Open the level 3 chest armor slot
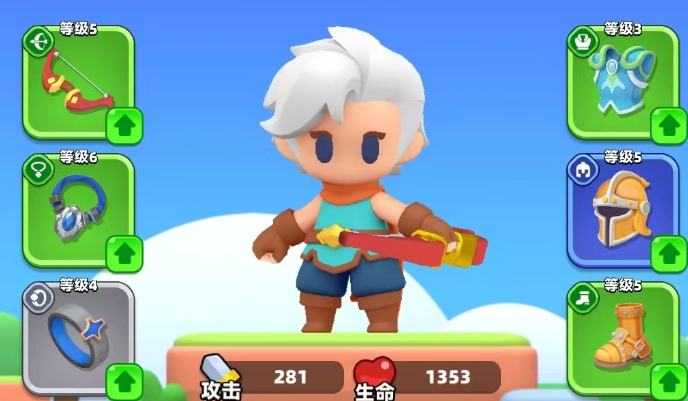This screenshot has height=401, width=688. (x=615, y=80)
